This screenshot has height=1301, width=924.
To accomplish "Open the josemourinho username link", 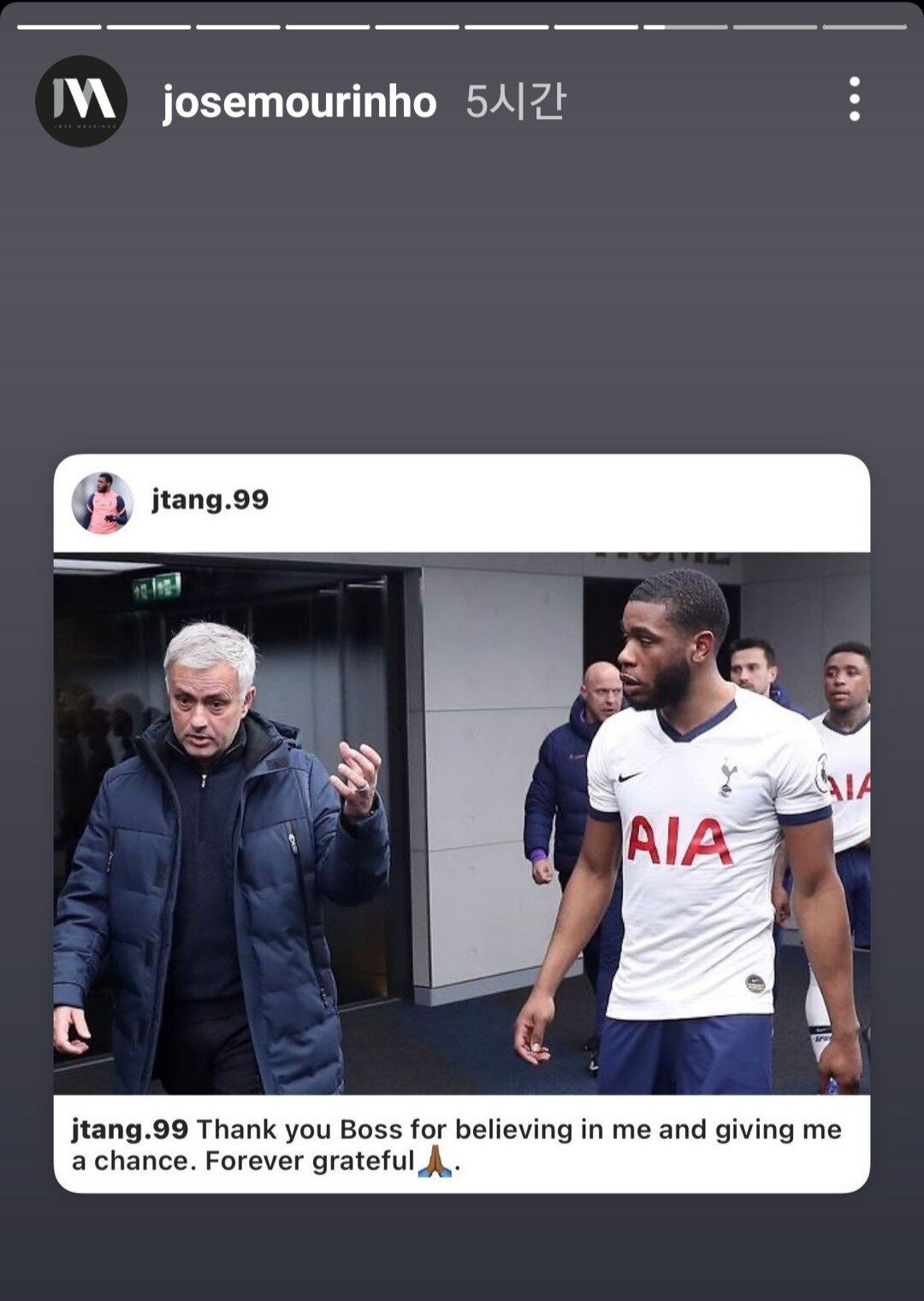I will (x=299, y=102).
